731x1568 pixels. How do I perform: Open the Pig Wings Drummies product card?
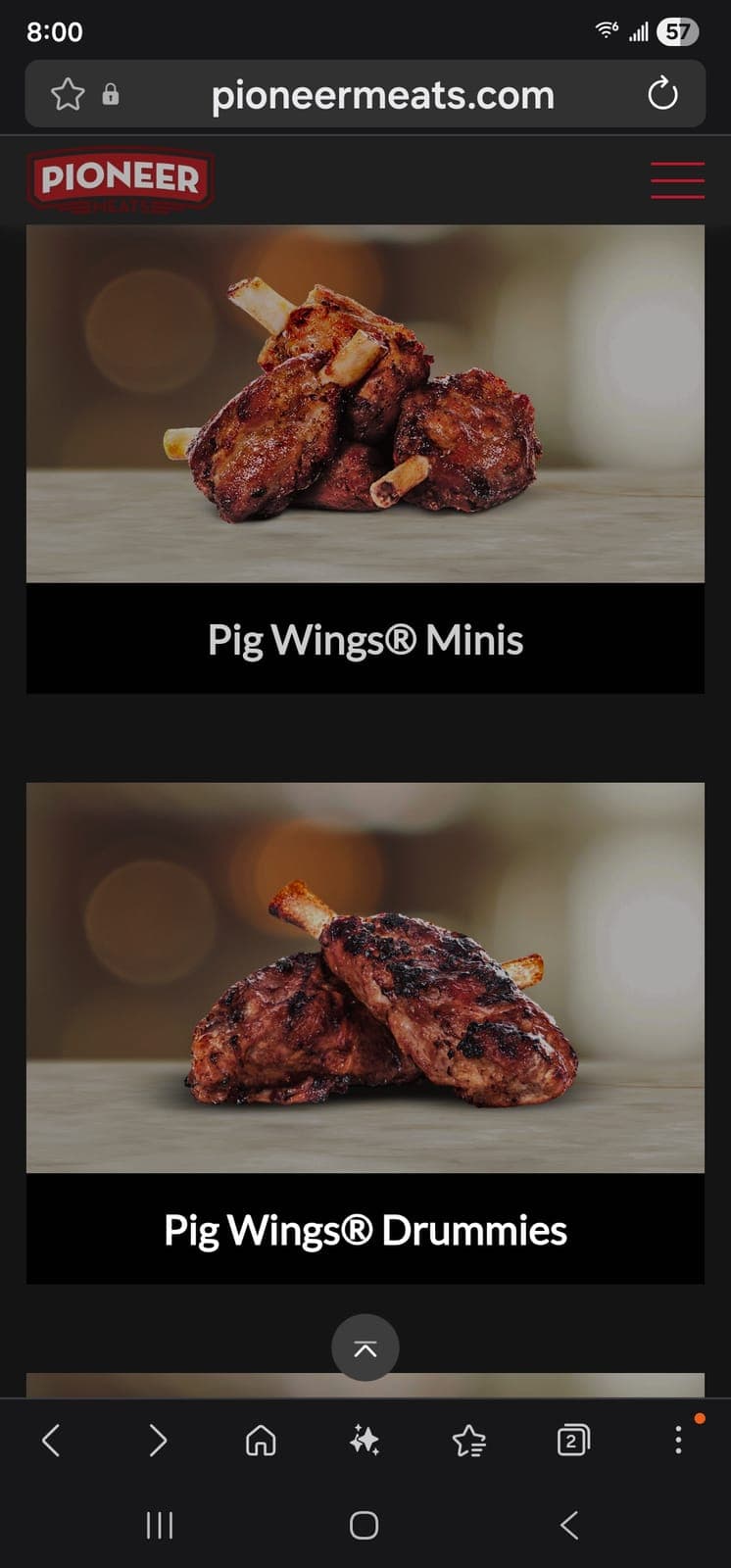tap(365, 1033)
